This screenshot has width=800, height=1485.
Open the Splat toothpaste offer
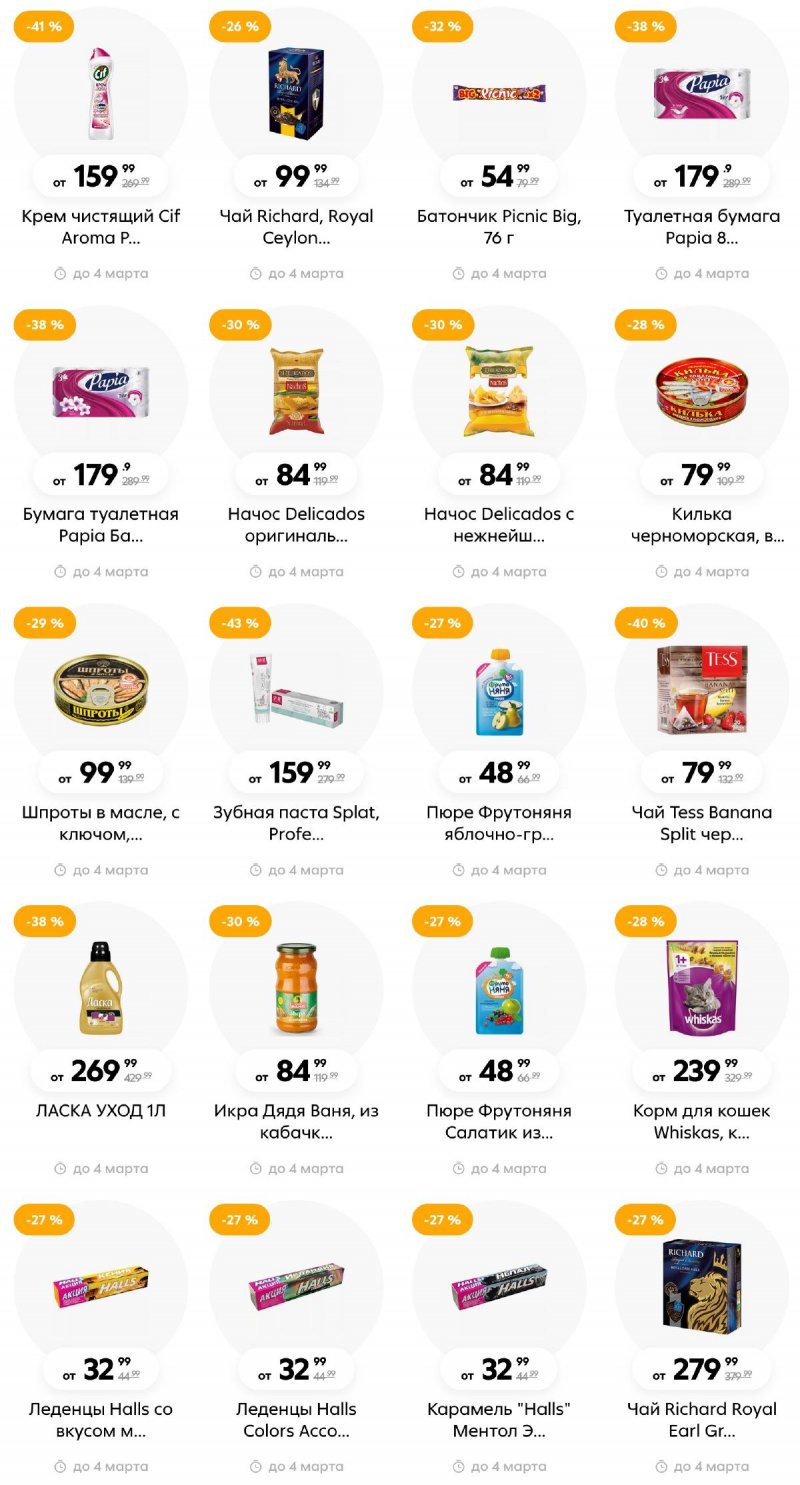[296, 690]
